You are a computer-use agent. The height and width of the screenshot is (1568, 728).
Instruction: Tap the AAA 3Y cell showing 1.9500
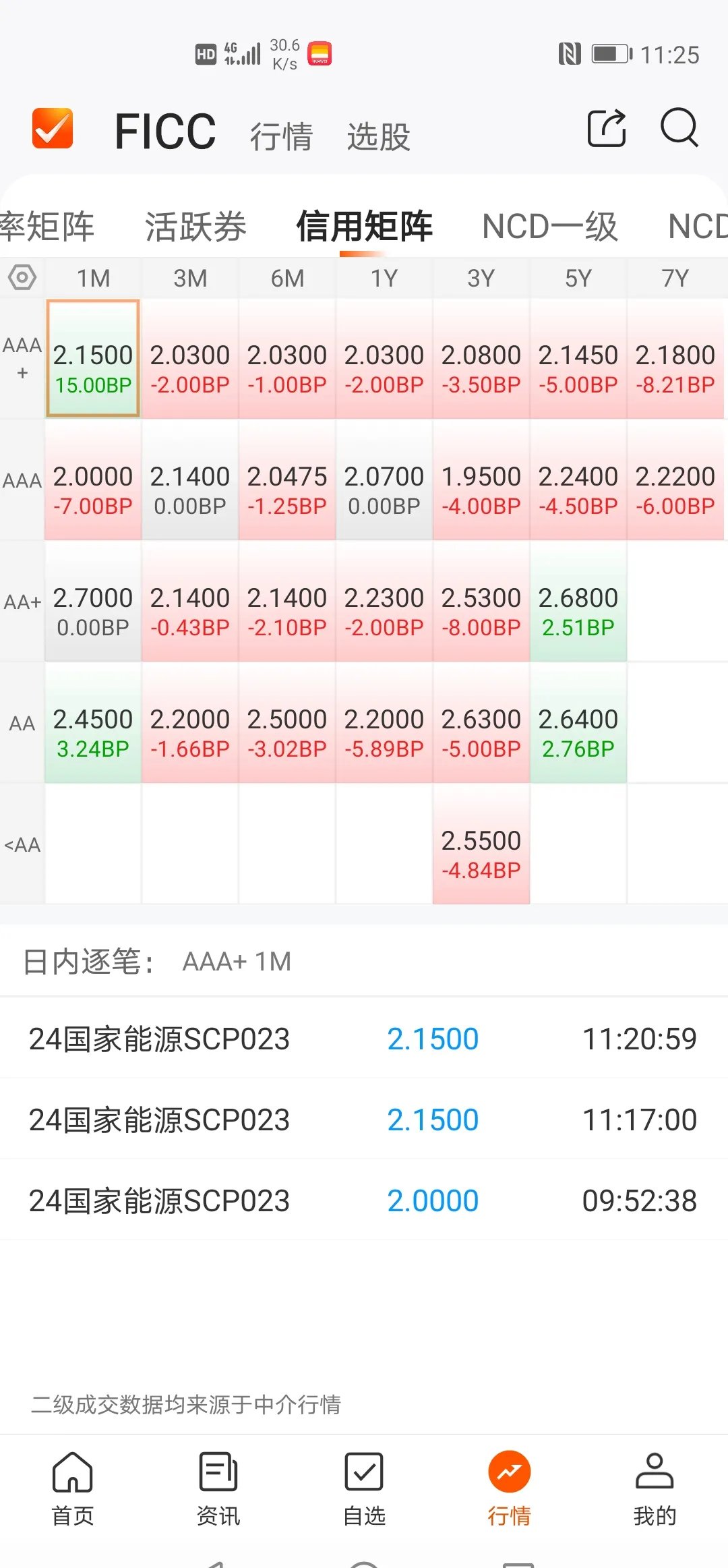click(481, 488)
